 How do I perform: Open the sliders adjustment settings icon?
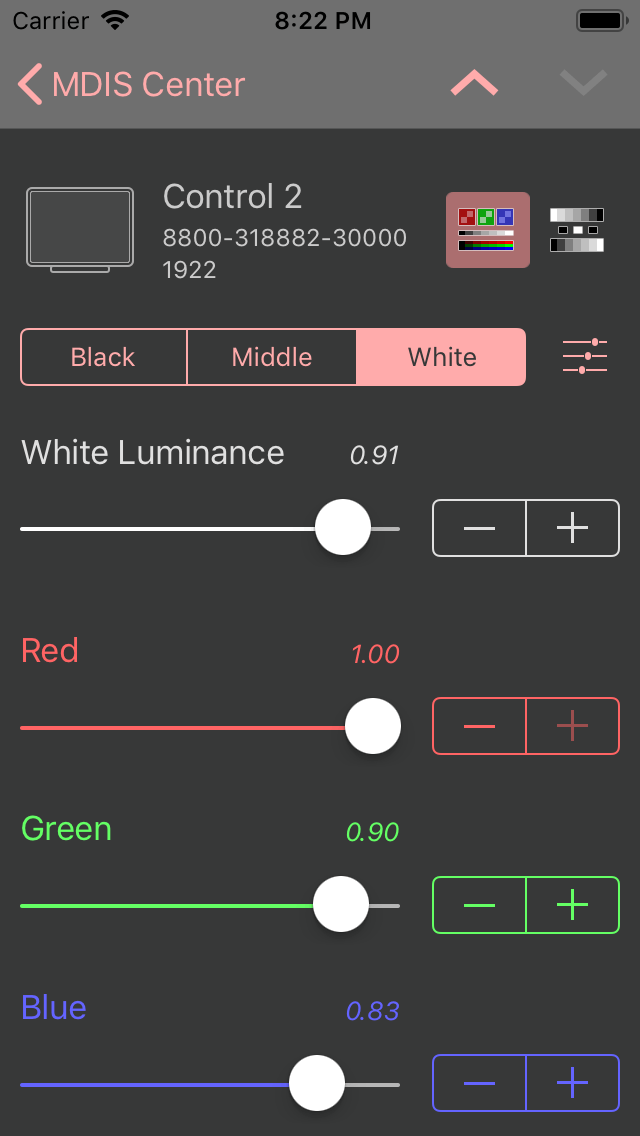tap(585, 357)
